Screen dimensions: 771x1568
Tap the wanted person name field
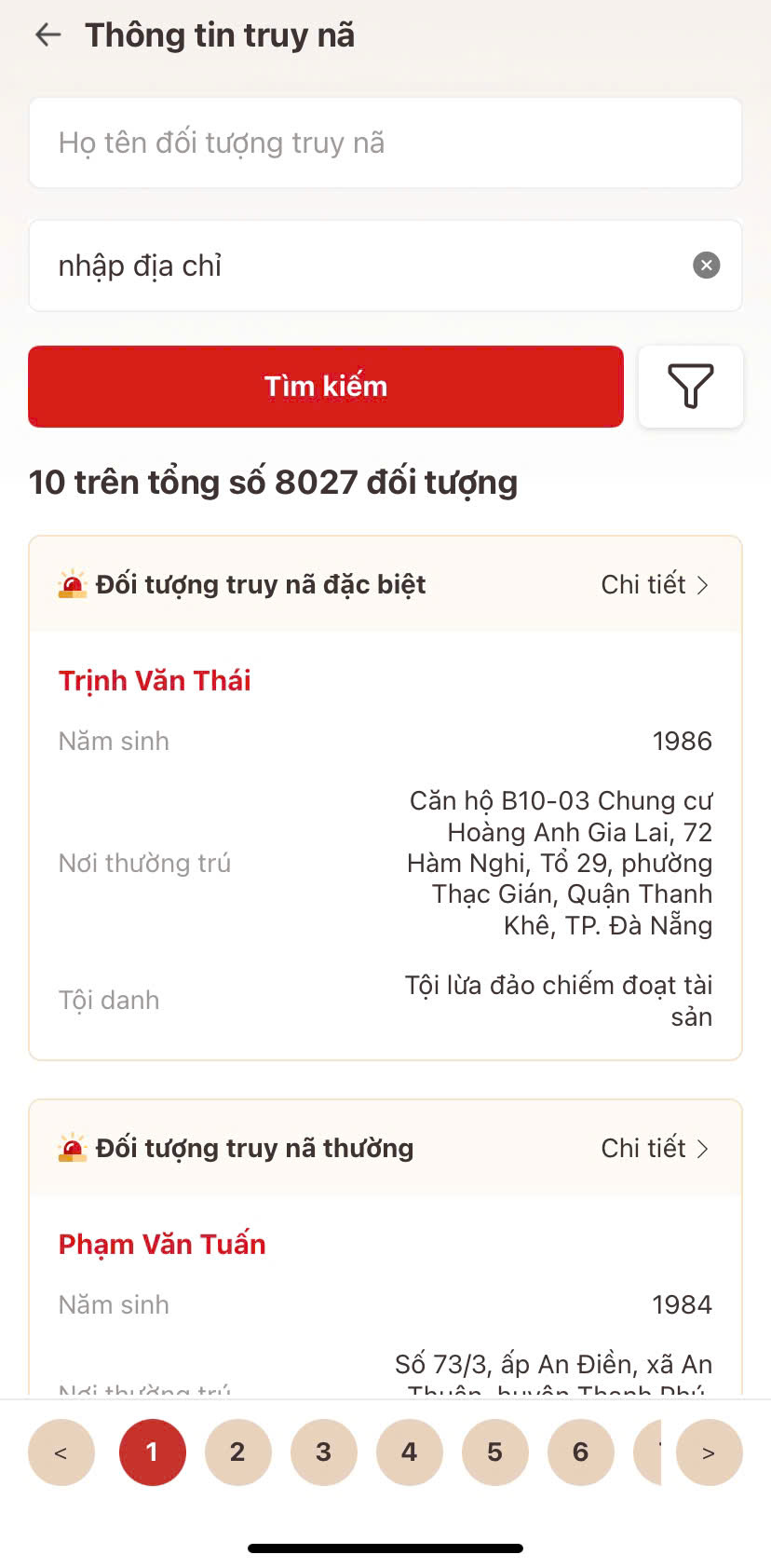(385, 143)
